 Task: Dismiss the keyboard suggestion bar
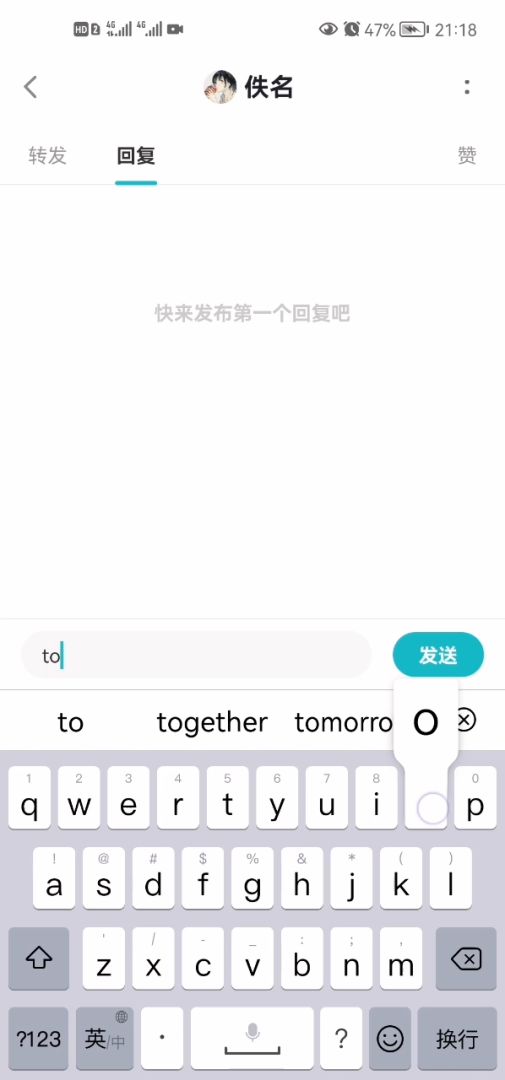tap(466, 720)
